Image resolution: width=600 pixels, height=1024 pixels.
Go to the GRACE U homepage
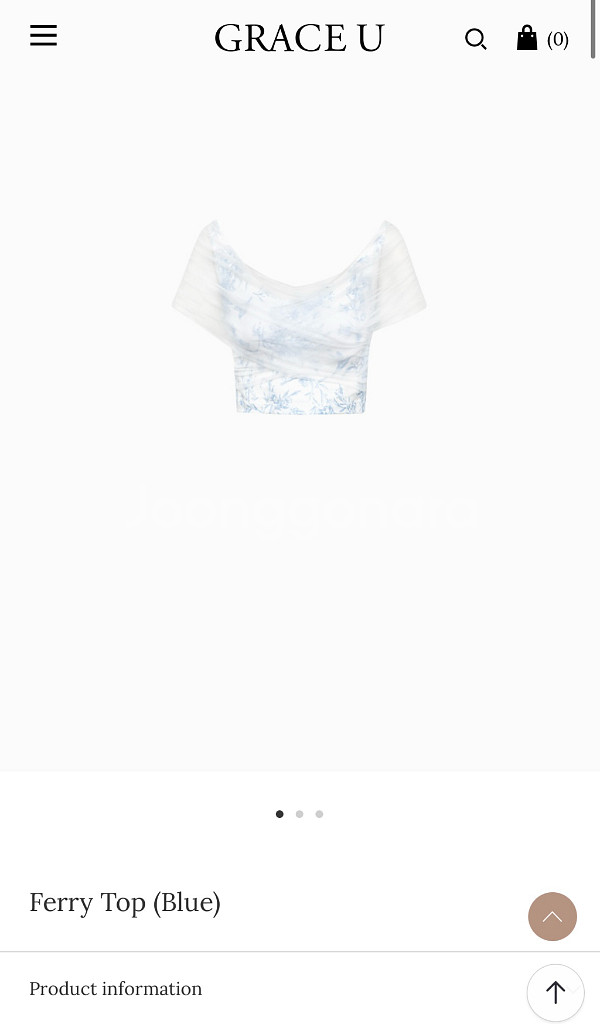tap(299, 38)
